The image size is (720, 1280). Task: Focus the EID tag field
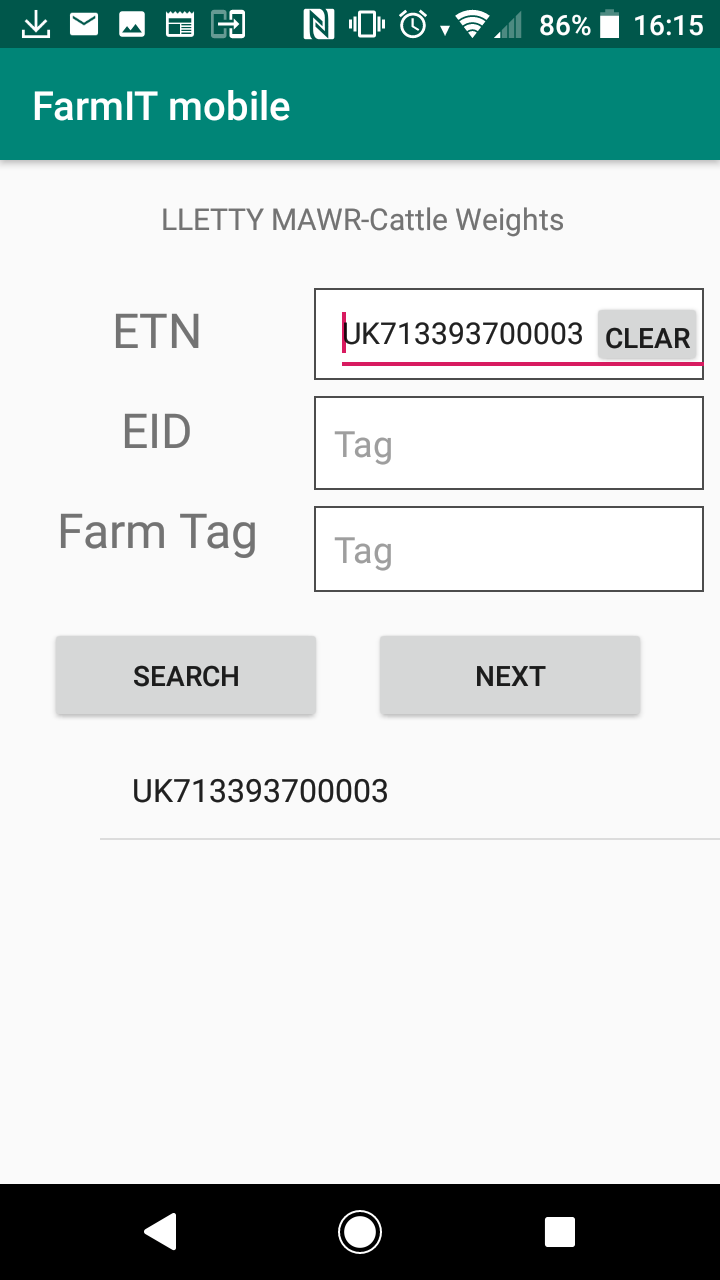509,443
